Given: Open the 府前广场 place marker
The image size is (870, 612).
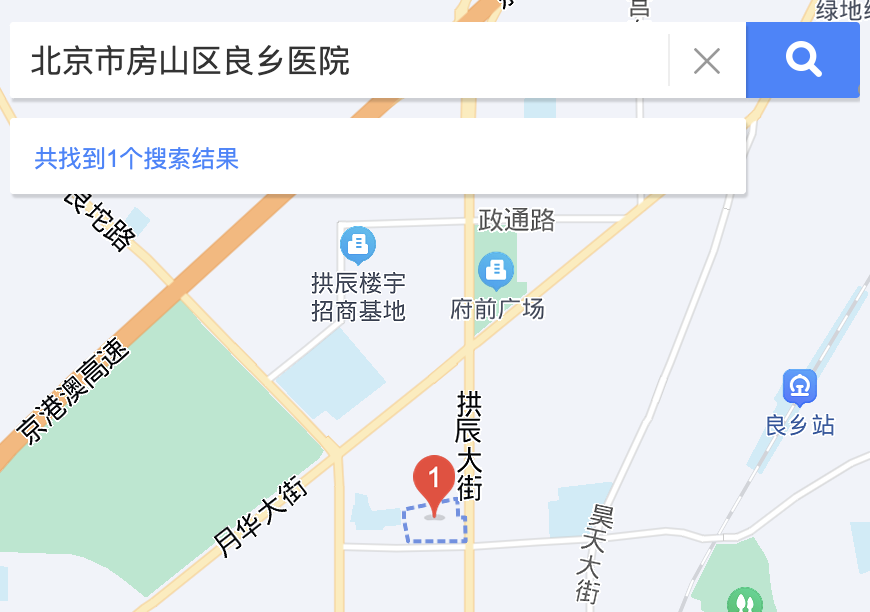Looking at the screenshot, I should click(x=496, y=270).
